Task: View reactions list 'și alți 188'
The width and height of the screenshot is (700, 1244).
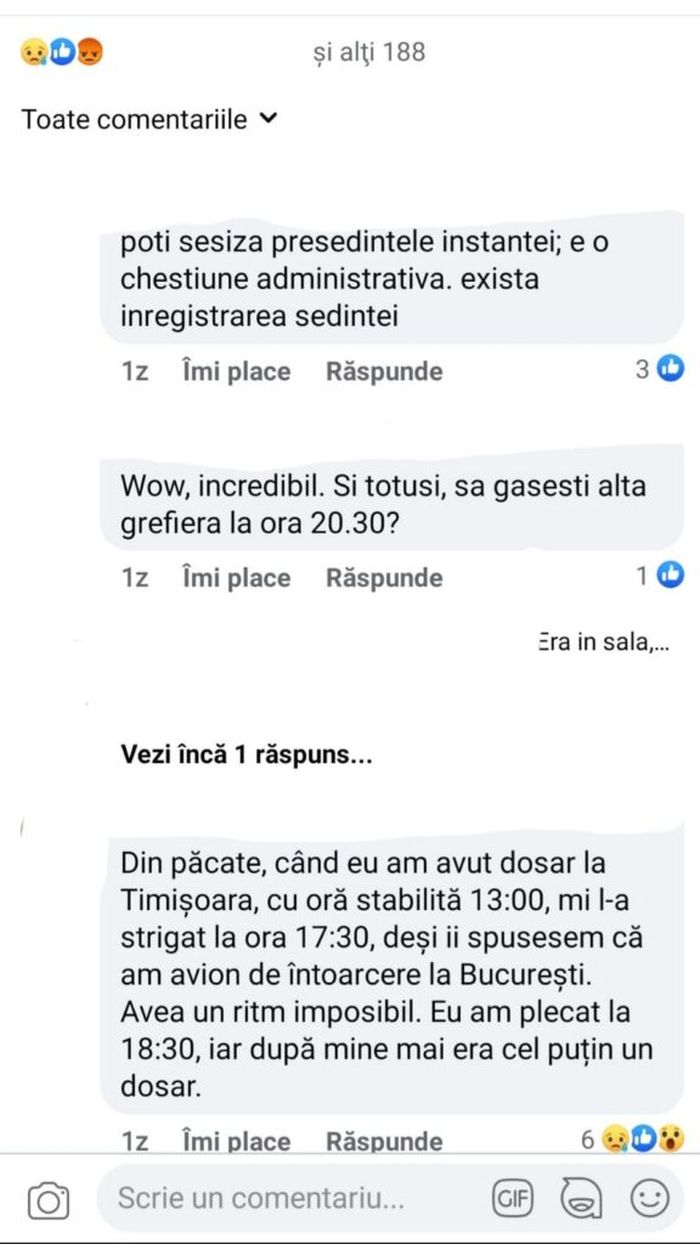Action: (368, 51)
